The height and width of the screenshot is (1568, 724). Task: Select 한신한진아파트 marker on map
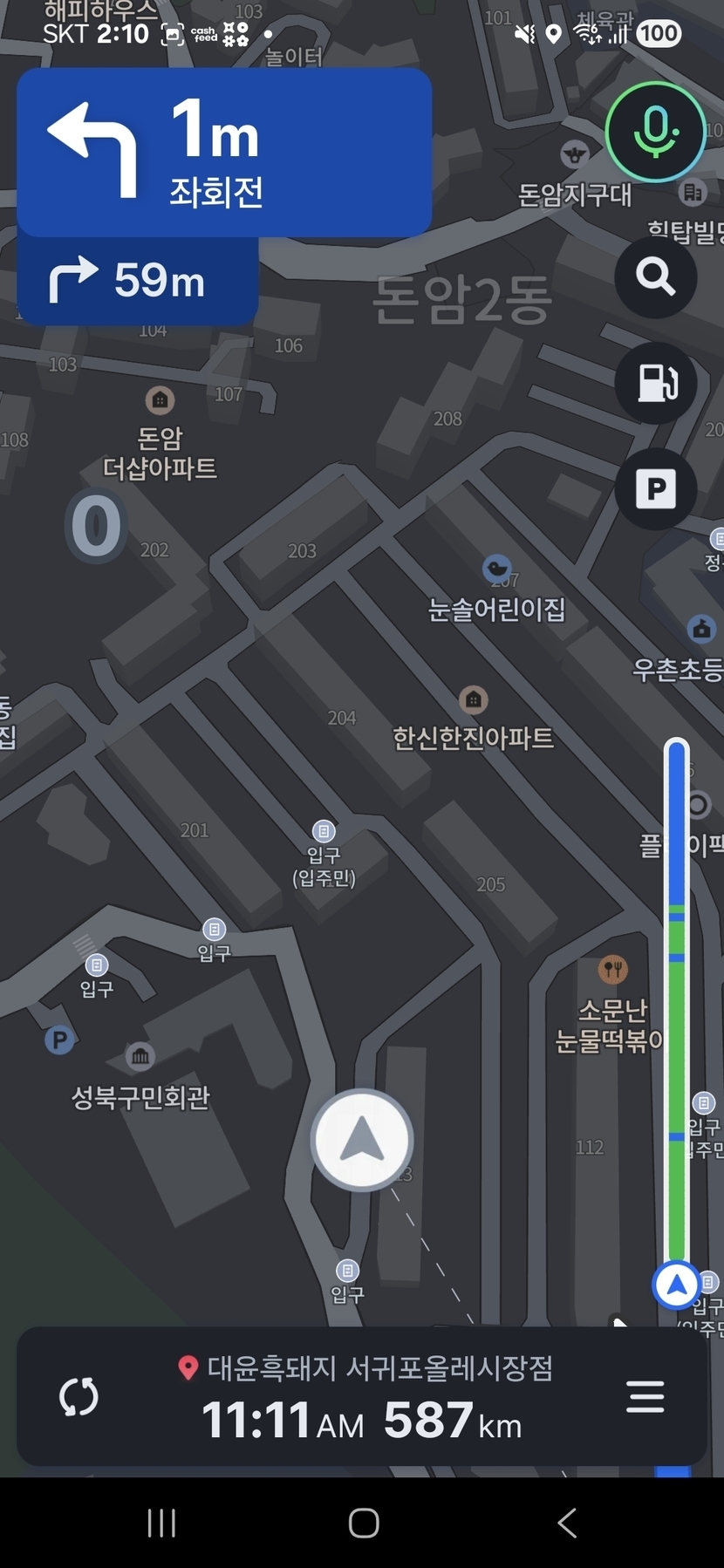(x=473, y=700)
